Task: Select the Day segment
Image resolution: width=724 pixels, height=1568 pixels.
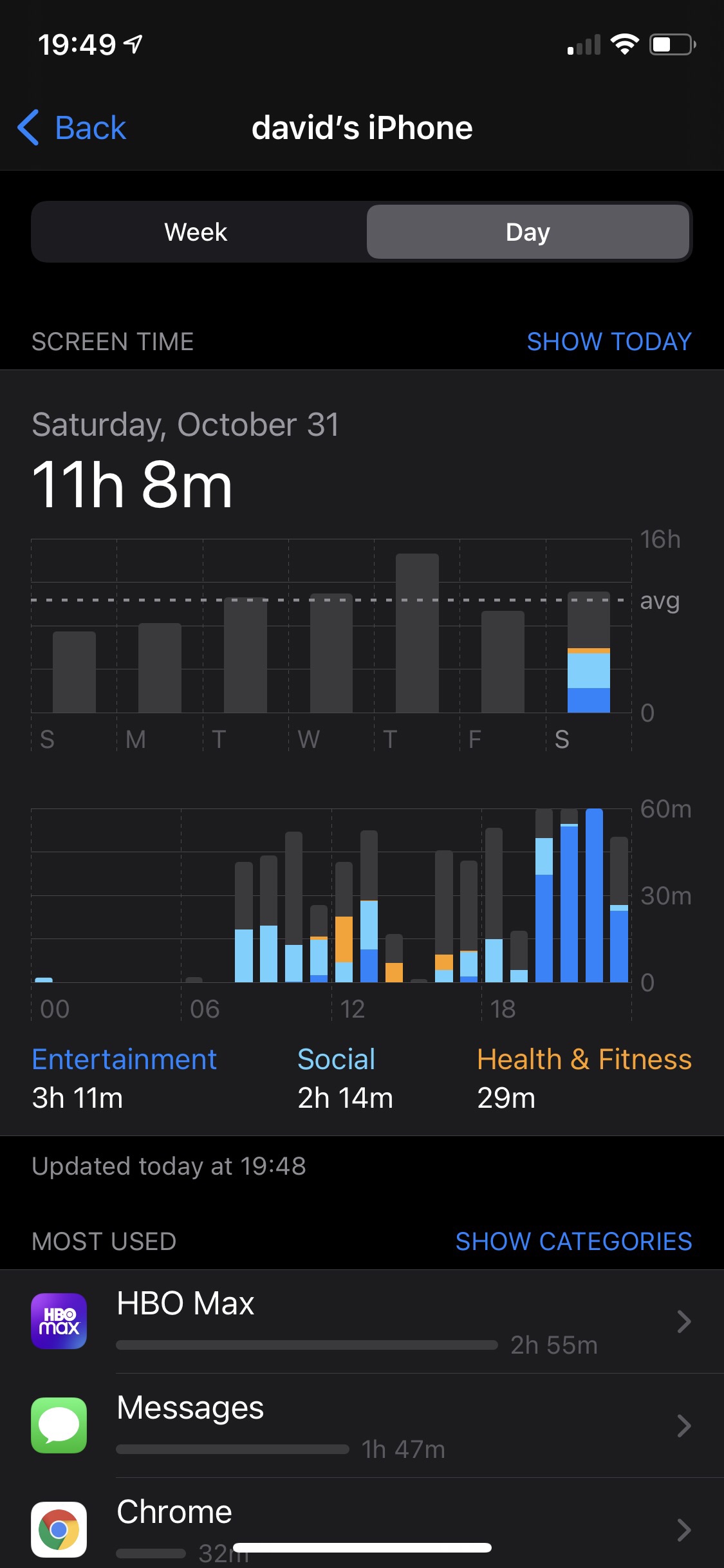Action: pos(528,232)
